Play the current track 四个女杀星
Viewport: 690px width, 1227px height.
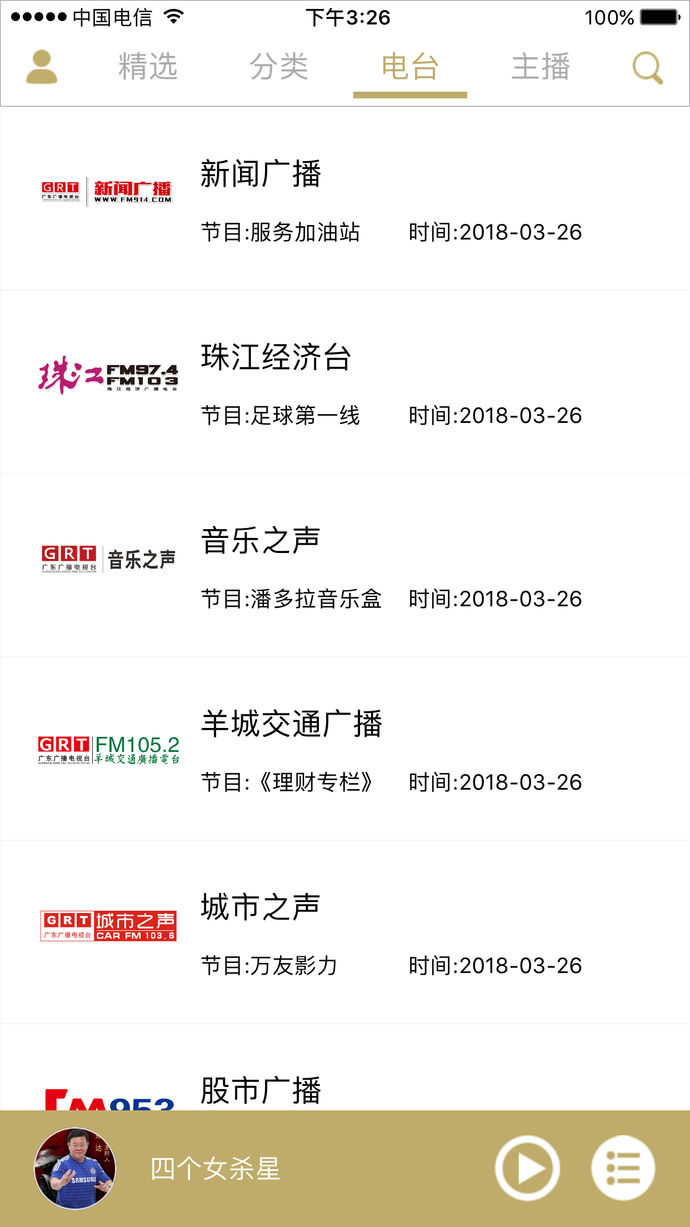pyautogui.click(x=528, y=1168)
